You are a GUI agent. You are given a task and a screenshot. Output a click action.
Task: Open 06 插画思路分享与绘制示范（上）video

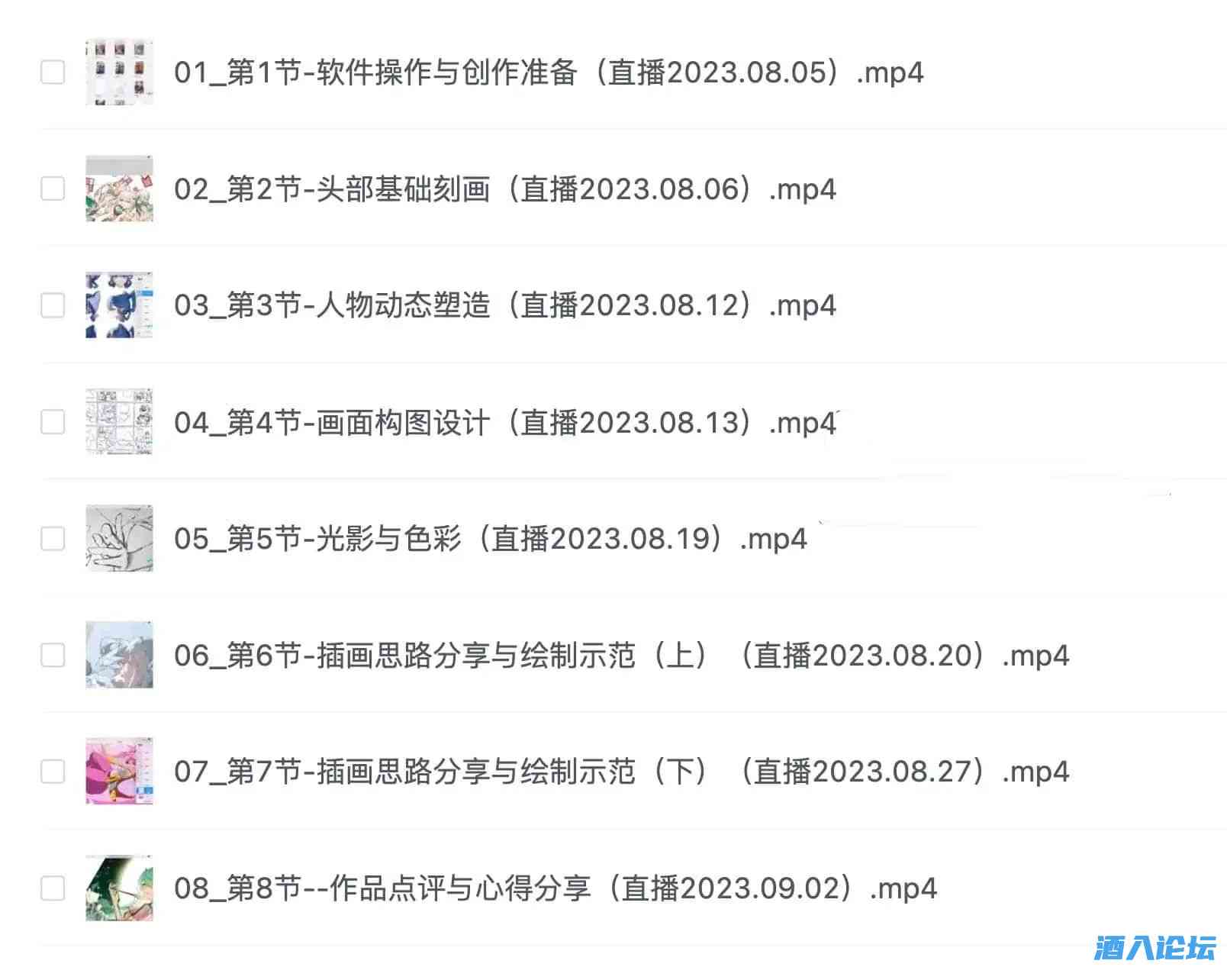coord(620,656)
